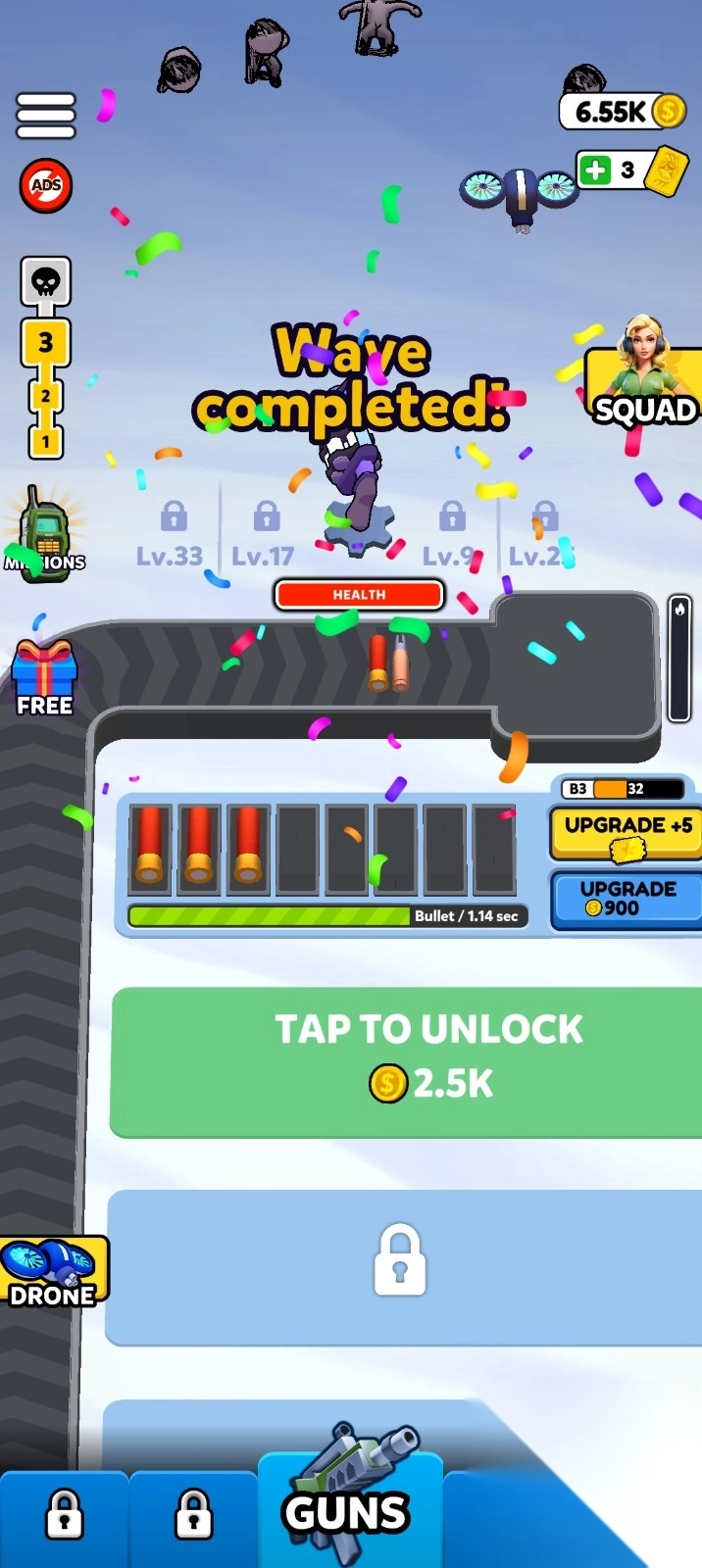This screenshot has height=1568, width=702.
Task: Tap the remove ads badge
Action: point(46,185)
